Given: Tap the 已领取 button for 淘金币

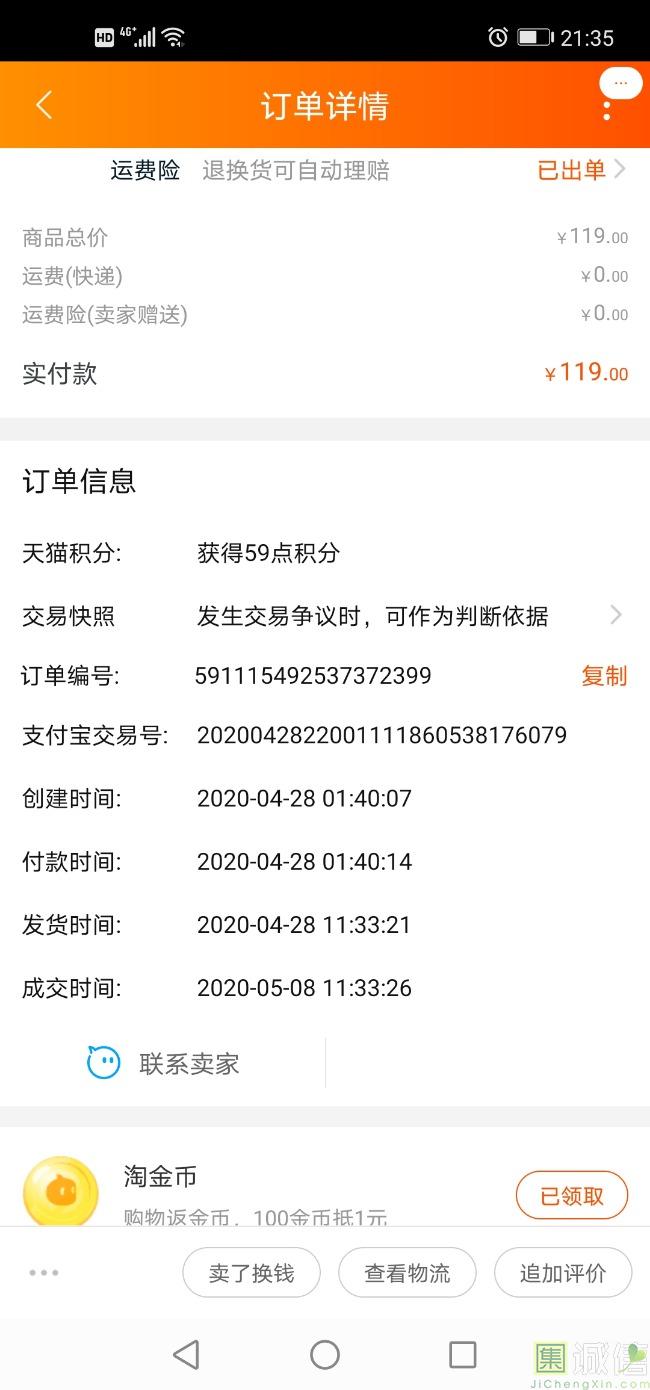Looking at the screenshot, I should (572, 1196).
